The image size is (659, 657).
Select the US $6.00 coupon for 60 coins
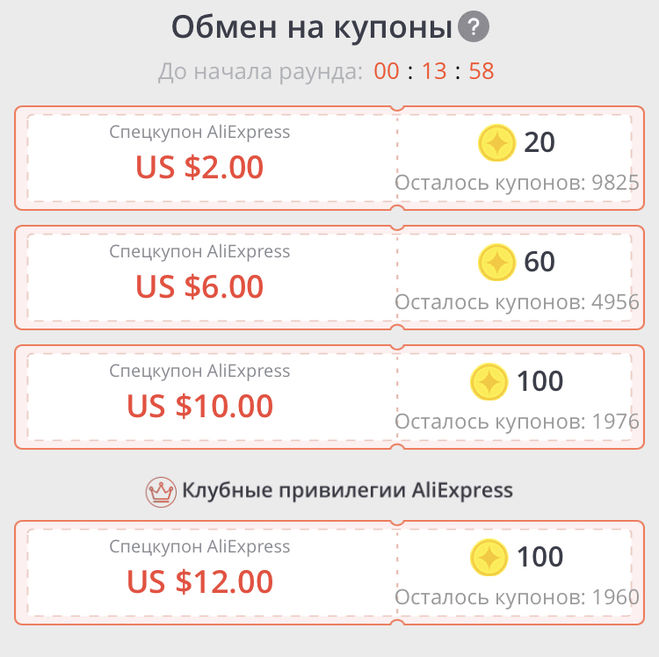click(x=329, y=277)
